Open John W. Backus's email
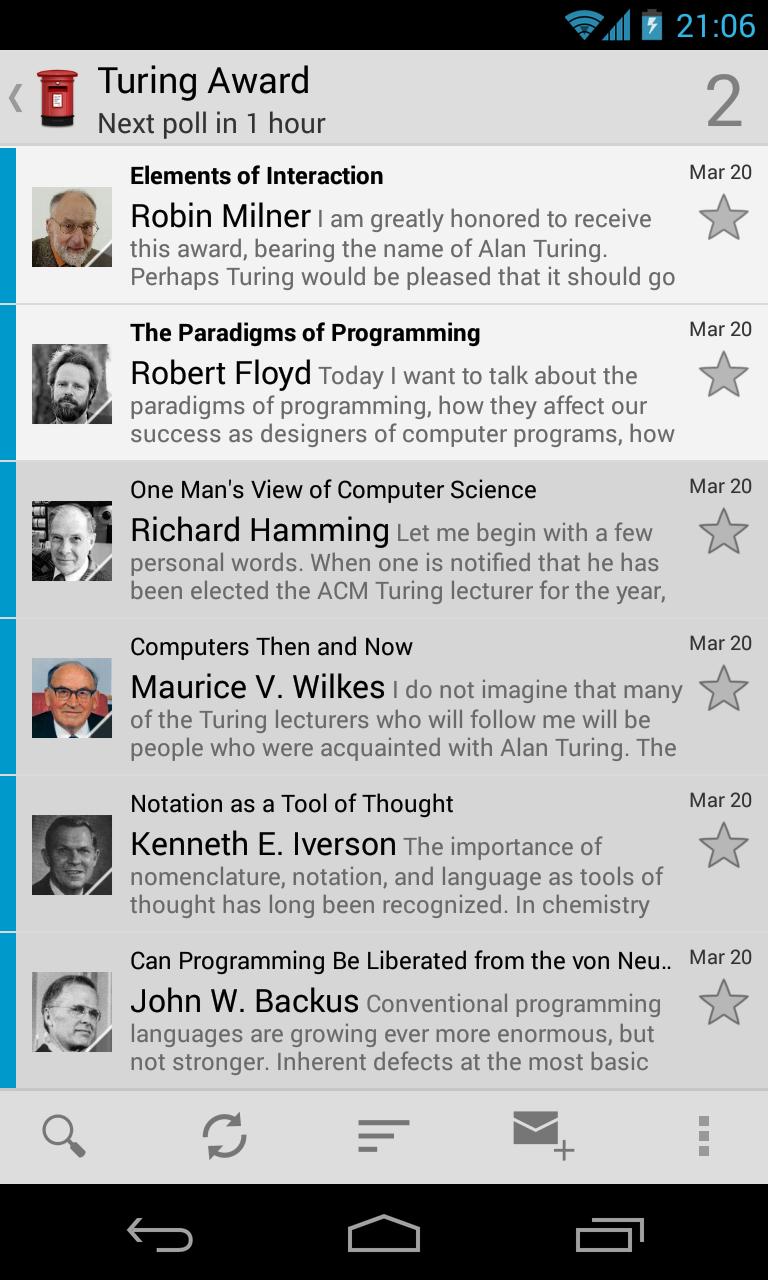 (x=400, y=1011)
